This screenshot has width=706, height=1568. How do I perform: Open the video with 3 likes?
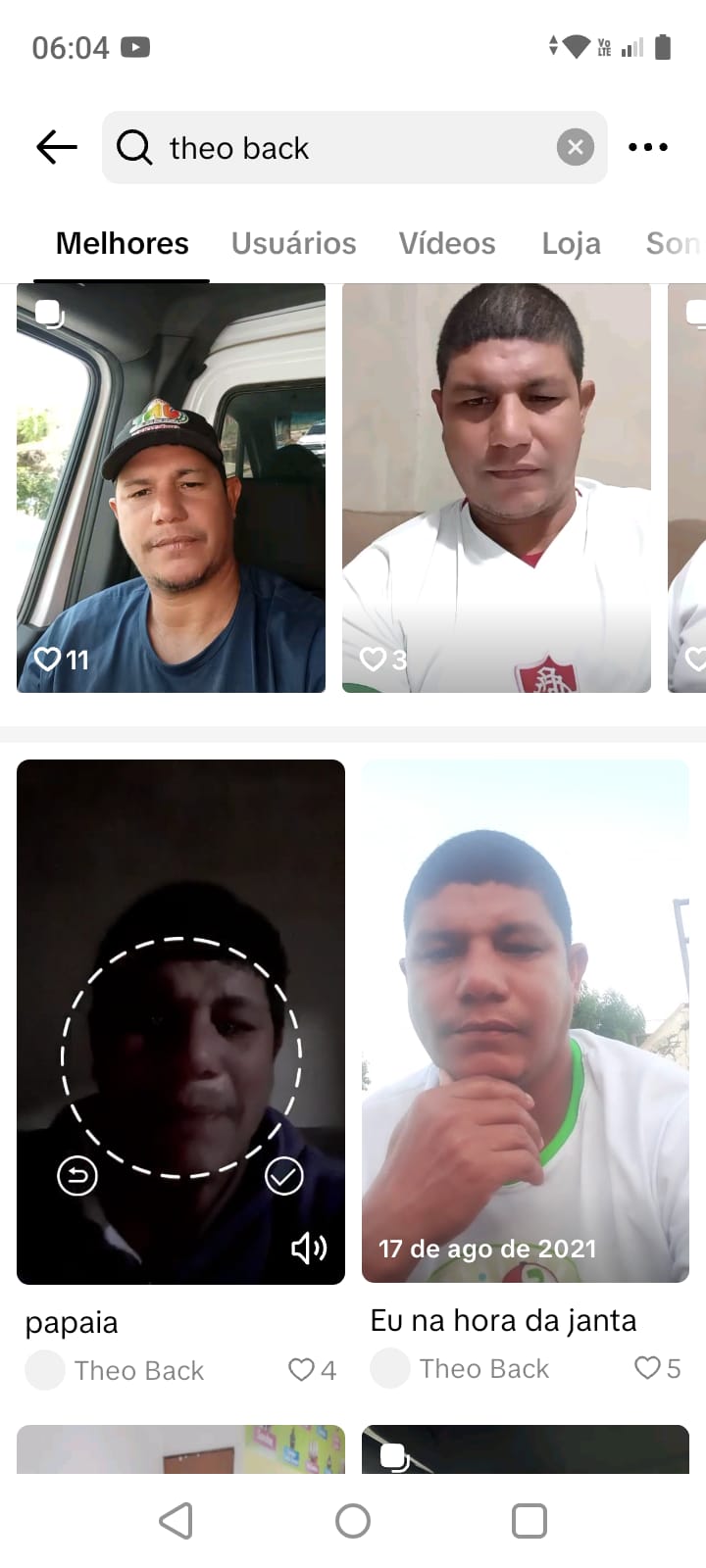496,487
